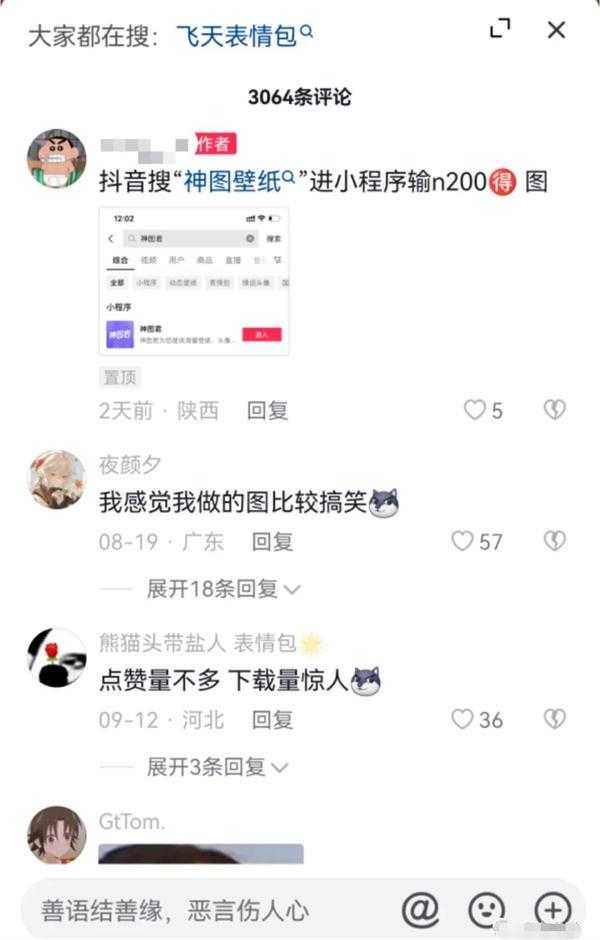Reply to 夜颜夕's comment
Viewport: 600px width, 940px height.
pyautogui.click(x=272, y=541)
